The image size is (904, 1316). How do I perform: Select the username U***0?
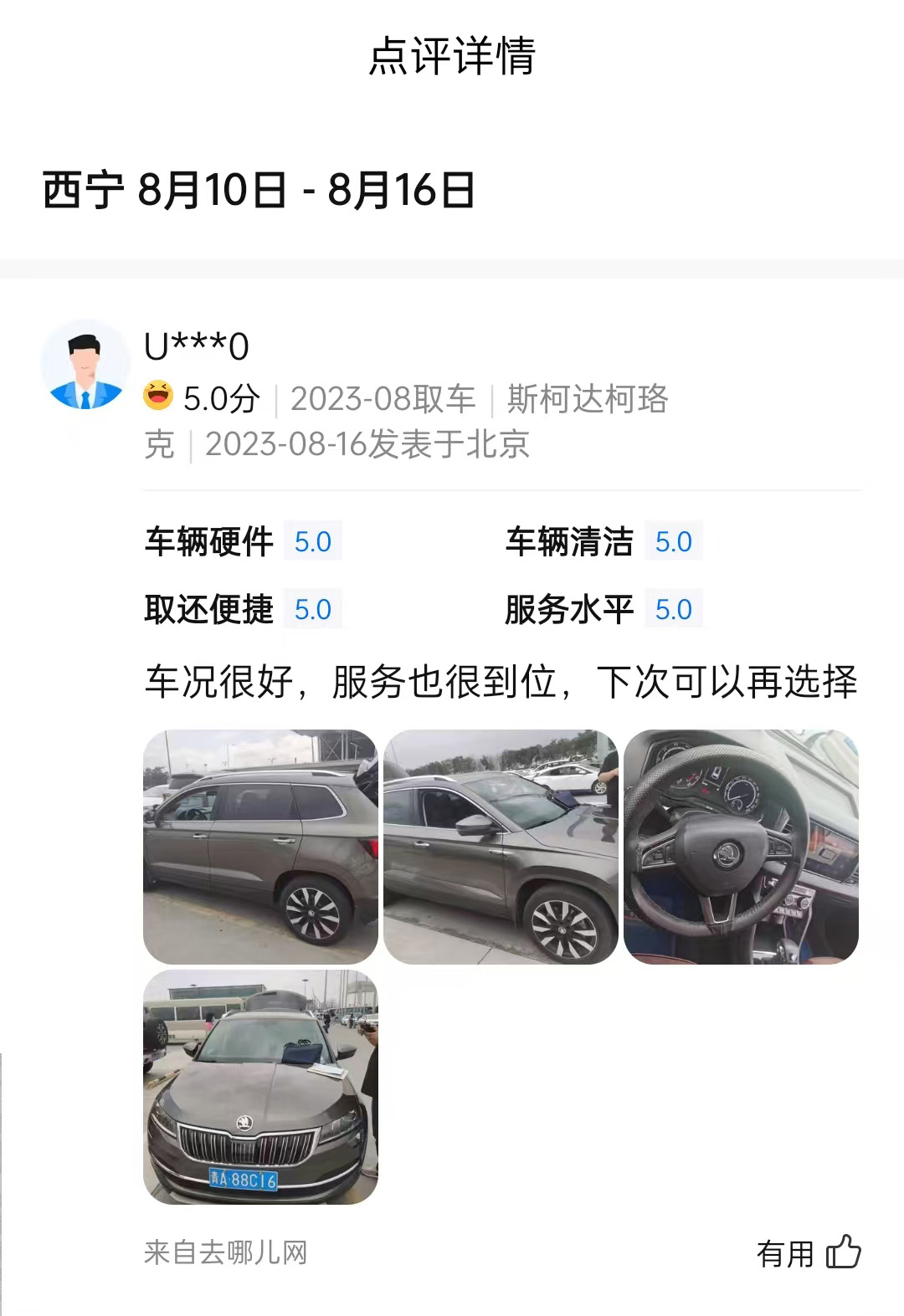195,345
